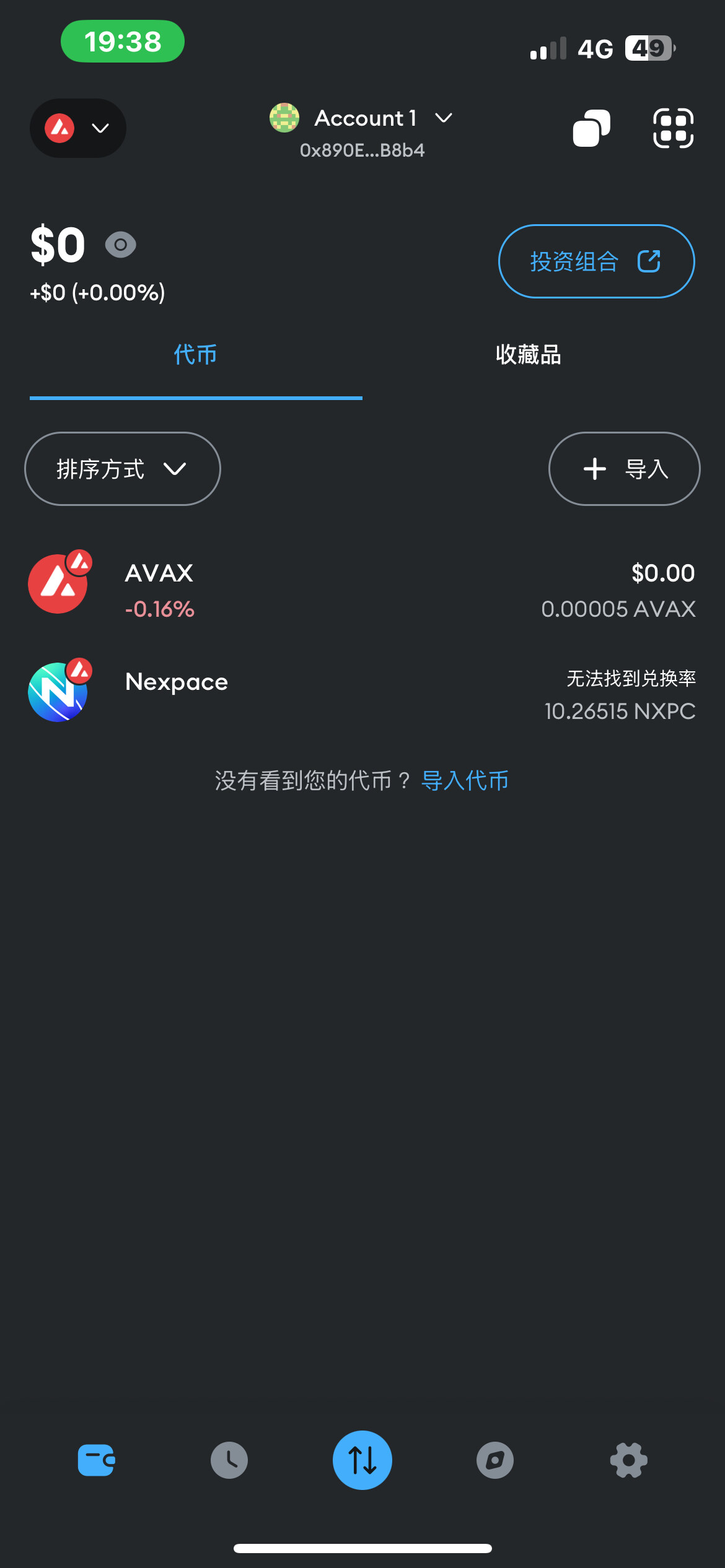The width and height of the screenshot is (725, 1568).
Task: Open the network selector dropdown
Action: coord(77,128)
